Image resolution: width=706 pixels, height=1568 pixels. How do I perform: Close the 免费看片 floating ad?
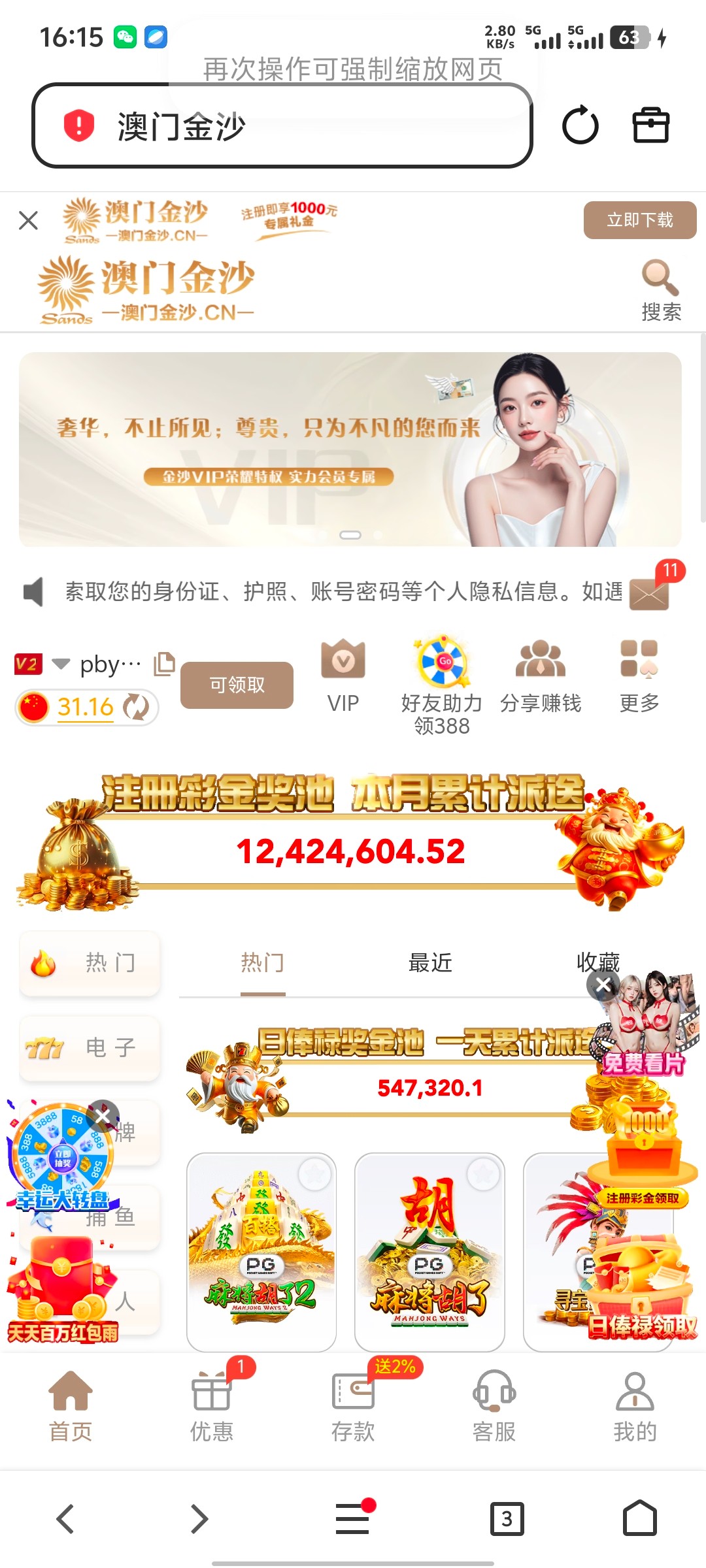(x=603, y=985)
